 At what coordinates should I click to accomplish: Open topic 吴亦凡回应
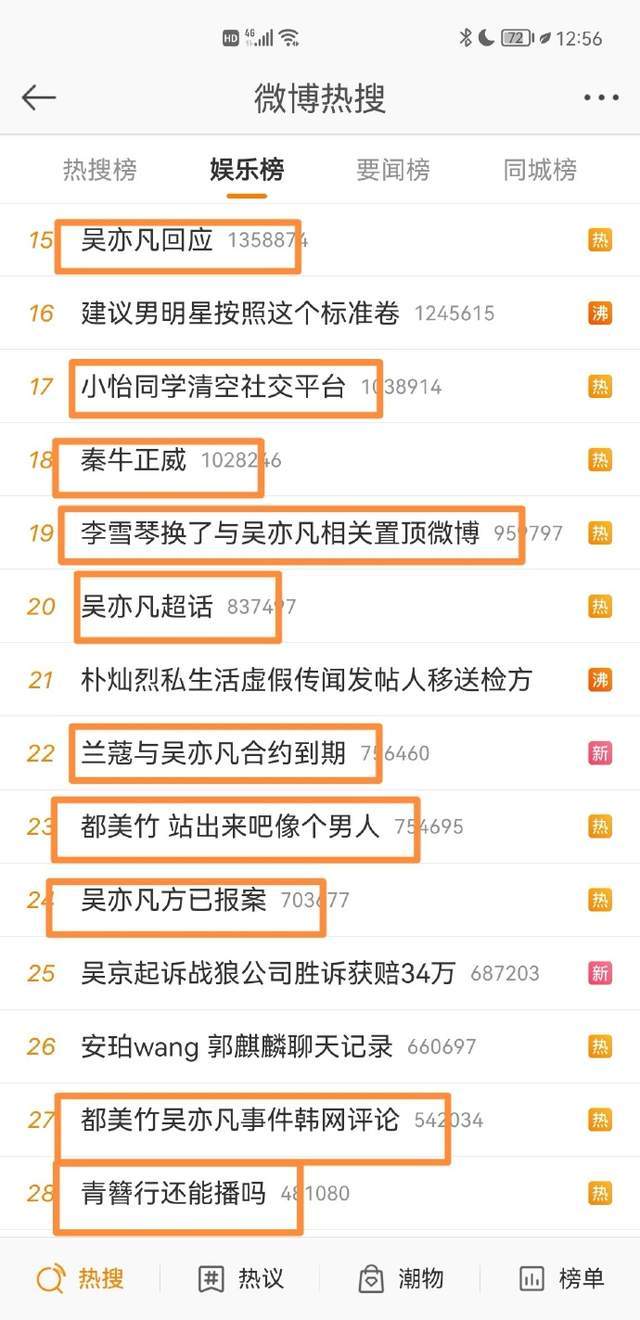click(x=148, y=240)
